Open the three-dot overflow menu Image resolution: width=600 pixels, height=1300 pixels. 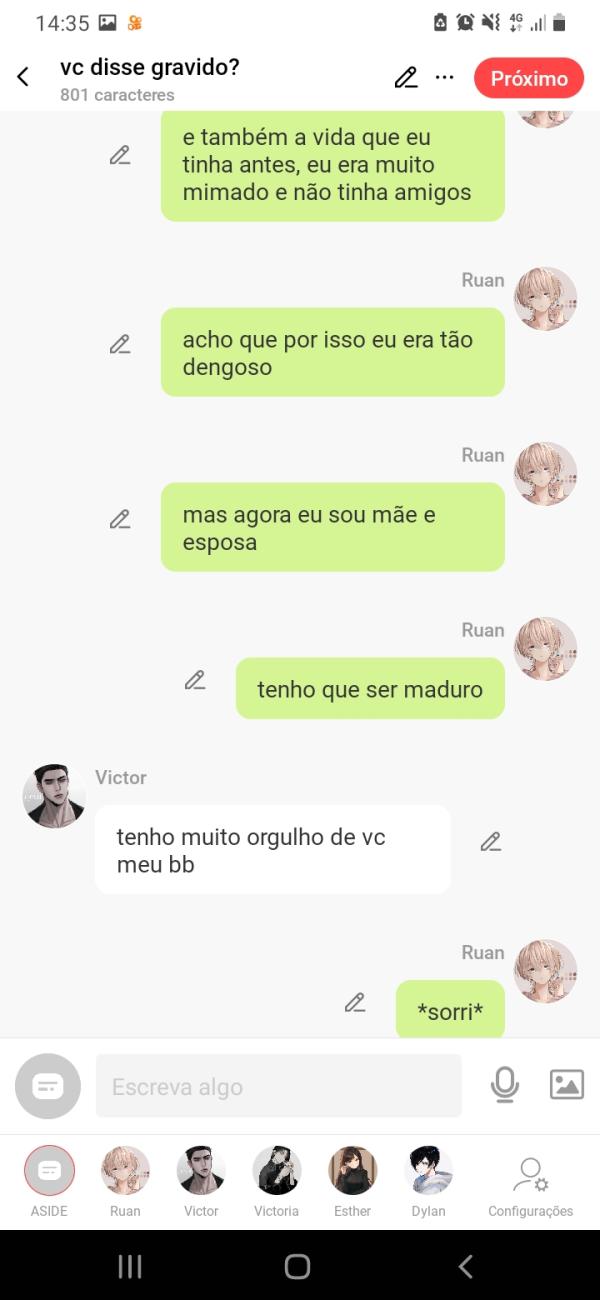[x=445, y=77]
